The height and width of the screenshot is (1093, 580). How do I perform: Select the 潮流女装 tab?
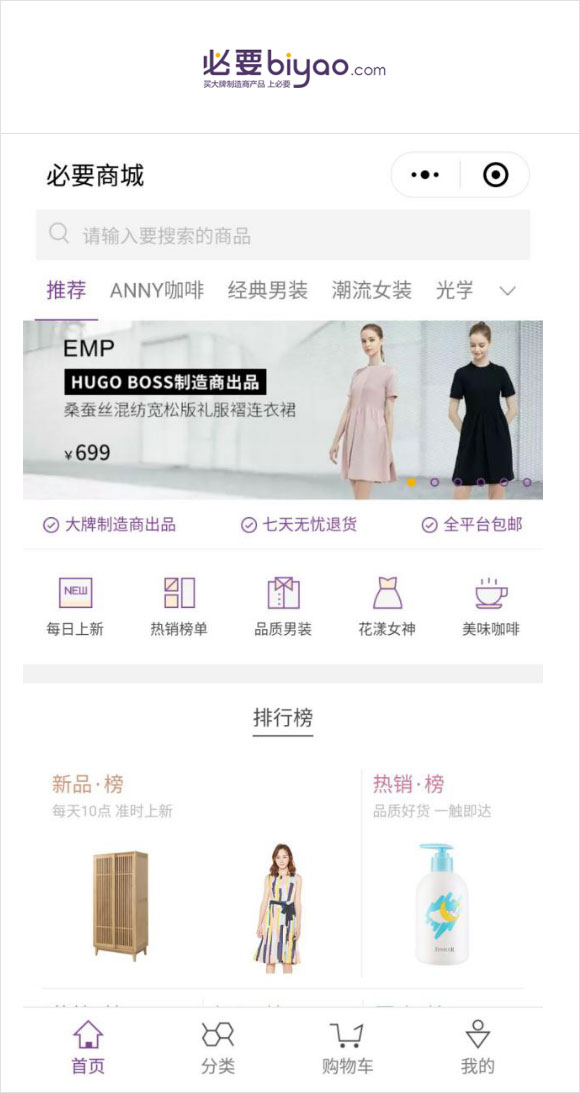[x=372, y=291]
